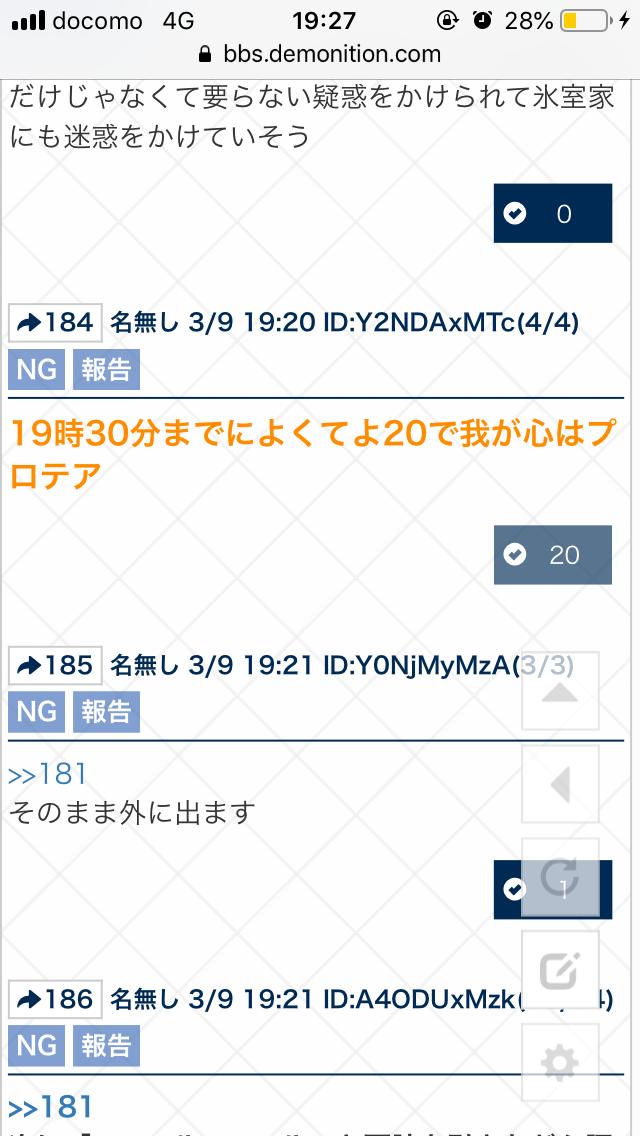Image resolution: width=640 pixels, height=1136 pixels.
Task: Report post 184 with the 報告 button
Action: coord(106,369)
